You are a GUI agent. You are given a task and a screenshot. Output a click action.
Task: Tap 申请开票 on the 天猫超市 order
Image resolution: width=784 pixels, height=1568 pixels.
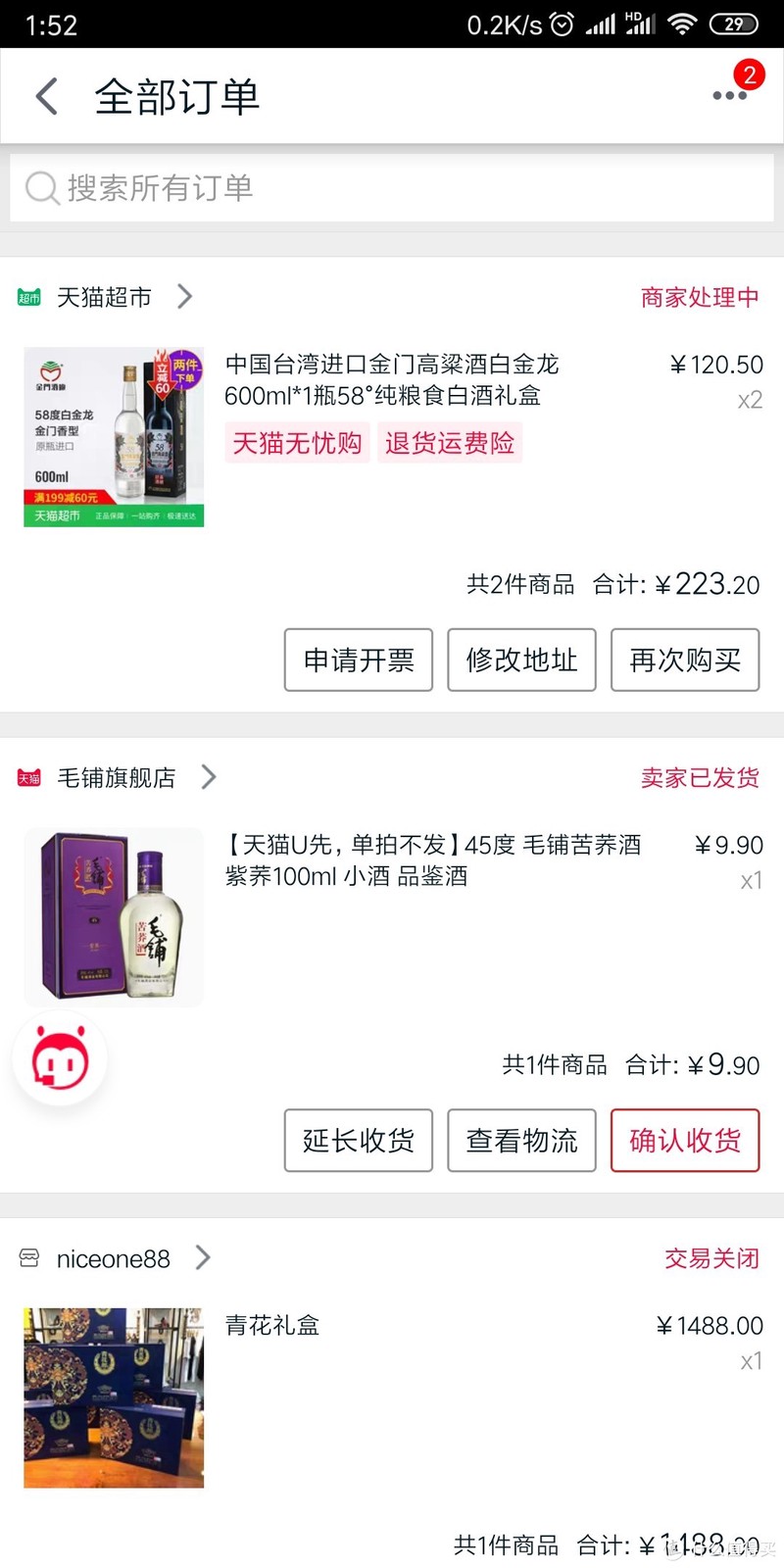click(358, 660)
